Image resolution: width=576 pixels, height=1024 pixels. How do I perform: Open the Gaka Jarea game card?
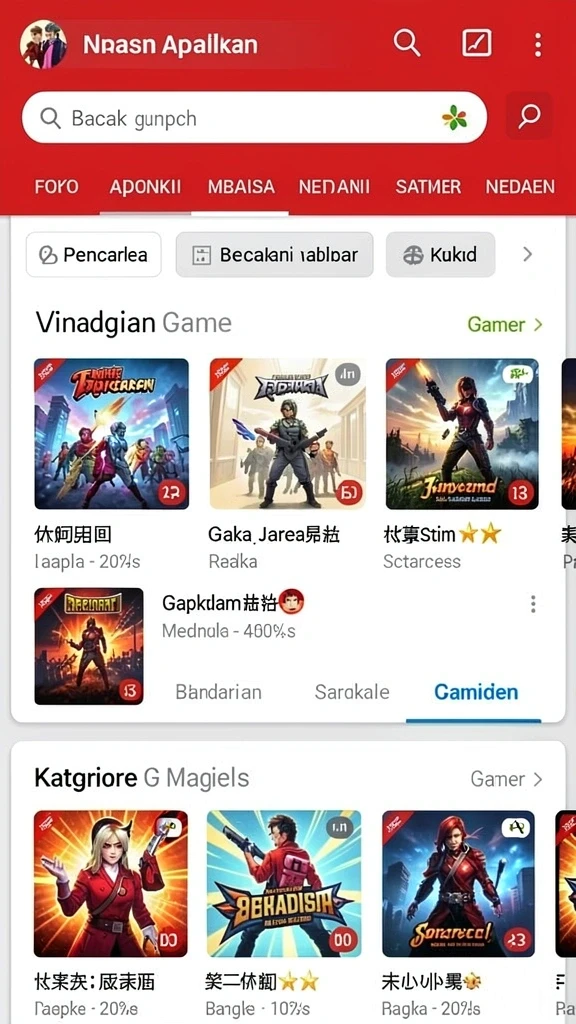[287, 464]
